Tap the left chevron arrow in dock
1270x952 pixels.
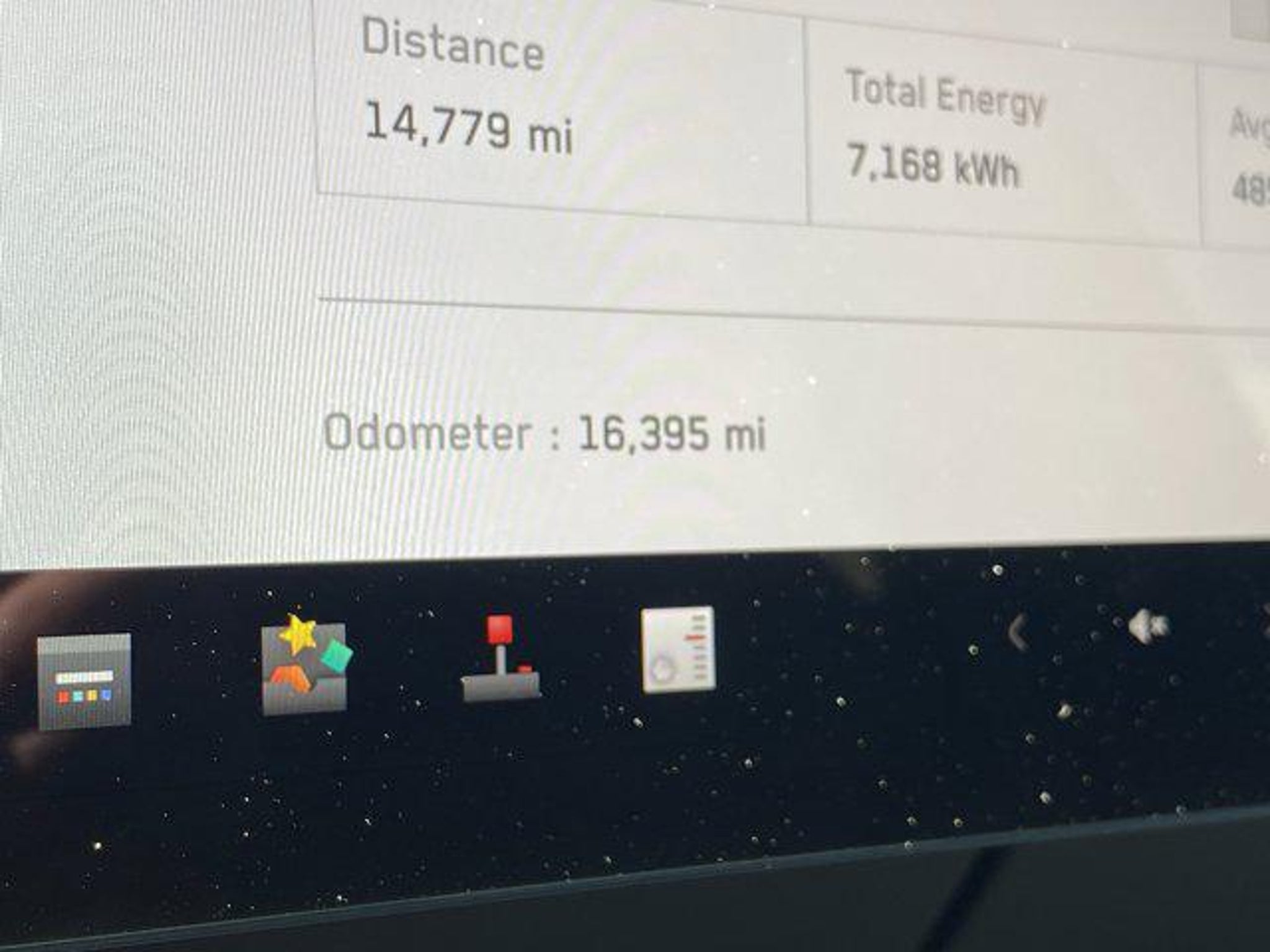(x=1017, y=633)
